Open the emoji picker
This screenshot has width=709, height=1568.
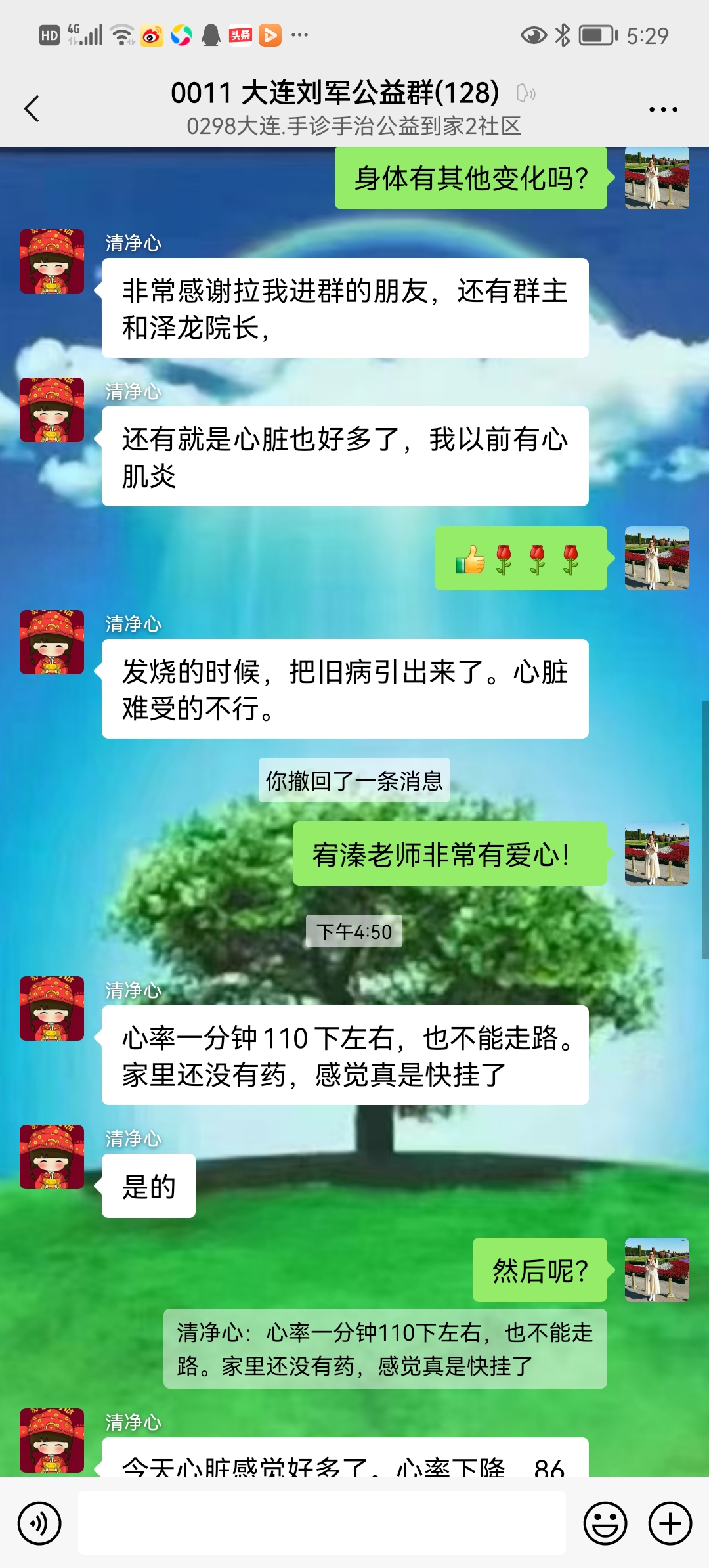tap(605, 1523)
